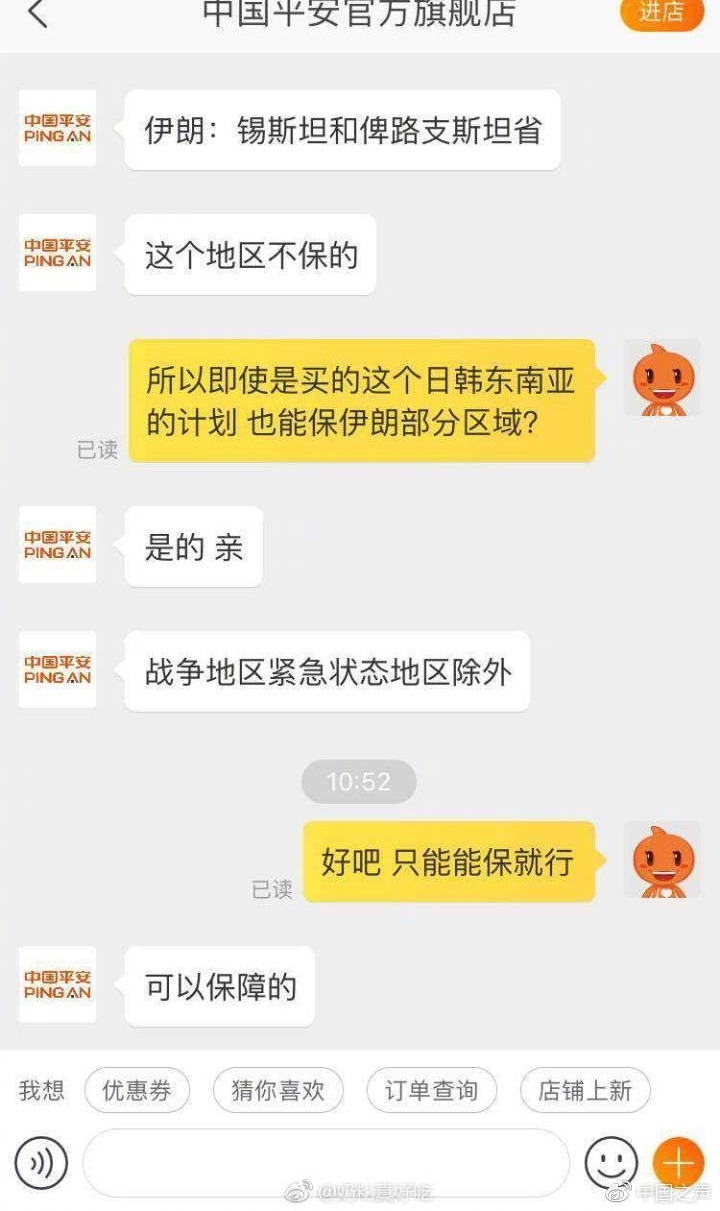
Task: Open the 店铺上新 new arrivals chip
Action: [x=585, y=1090]
